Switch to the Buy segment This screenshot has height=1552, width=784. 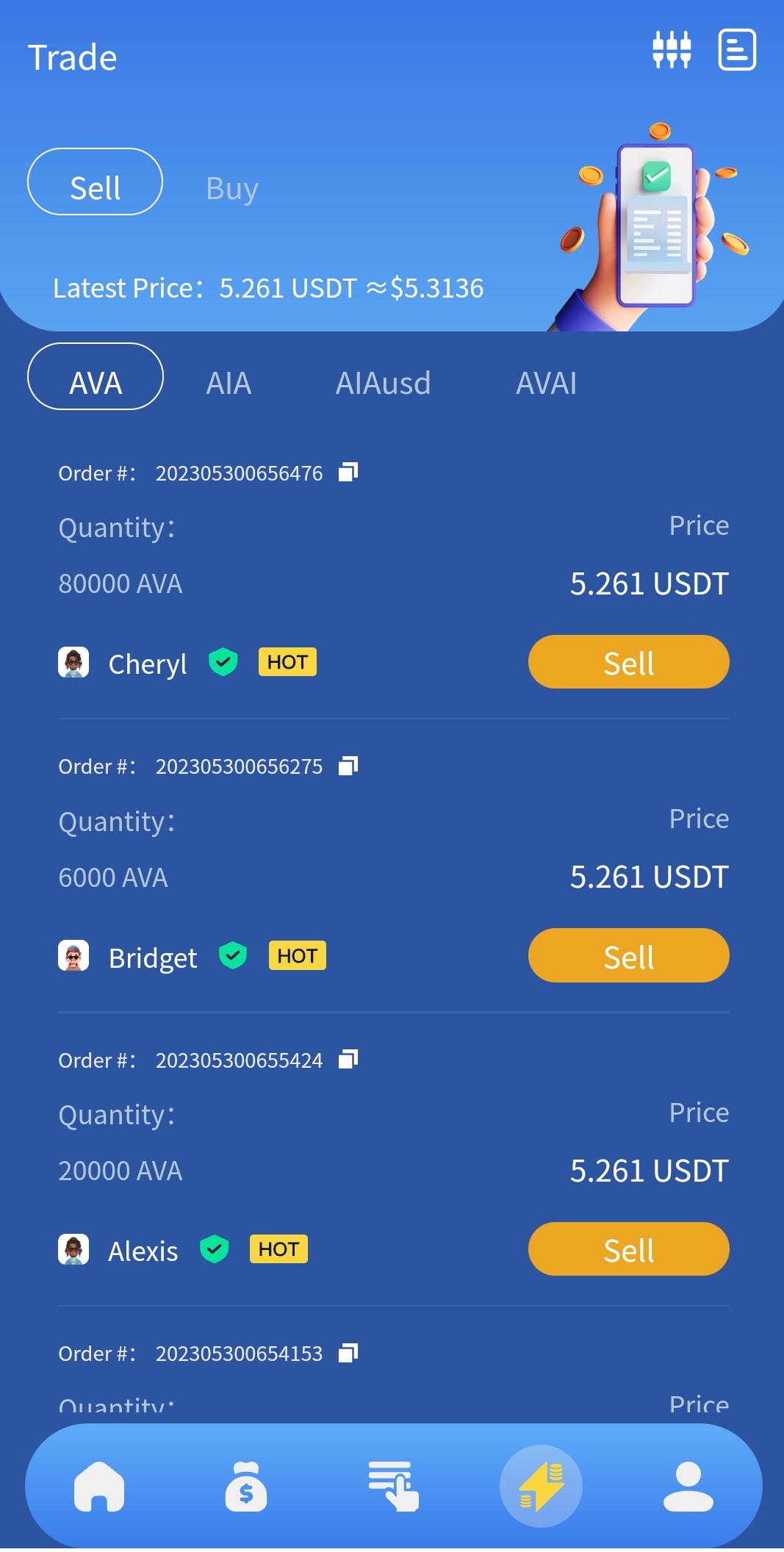(232, 188)
